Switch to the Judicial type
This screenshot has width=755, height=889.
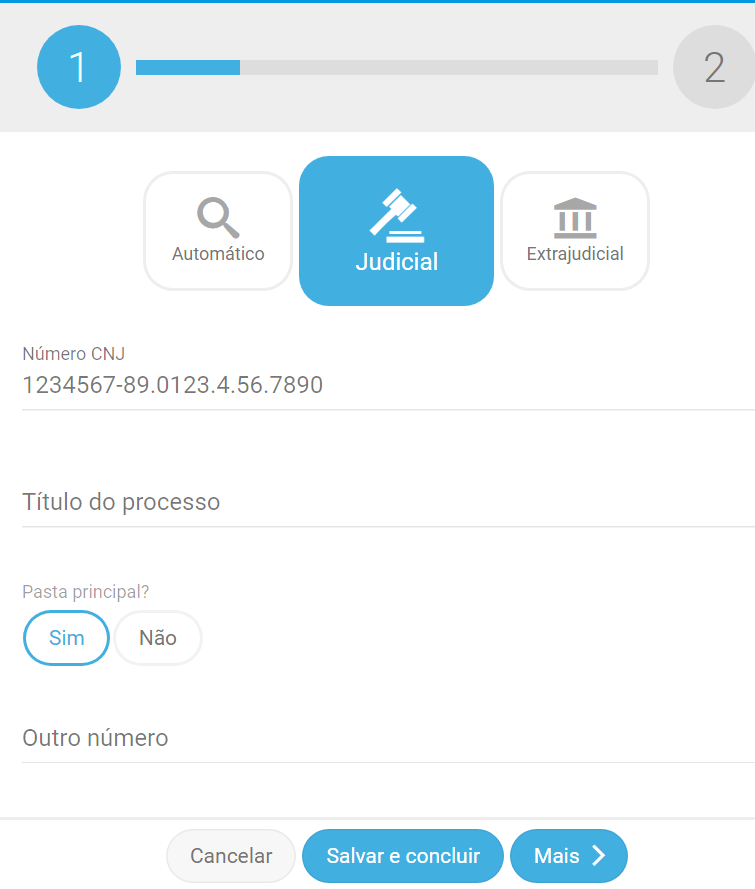396,231
